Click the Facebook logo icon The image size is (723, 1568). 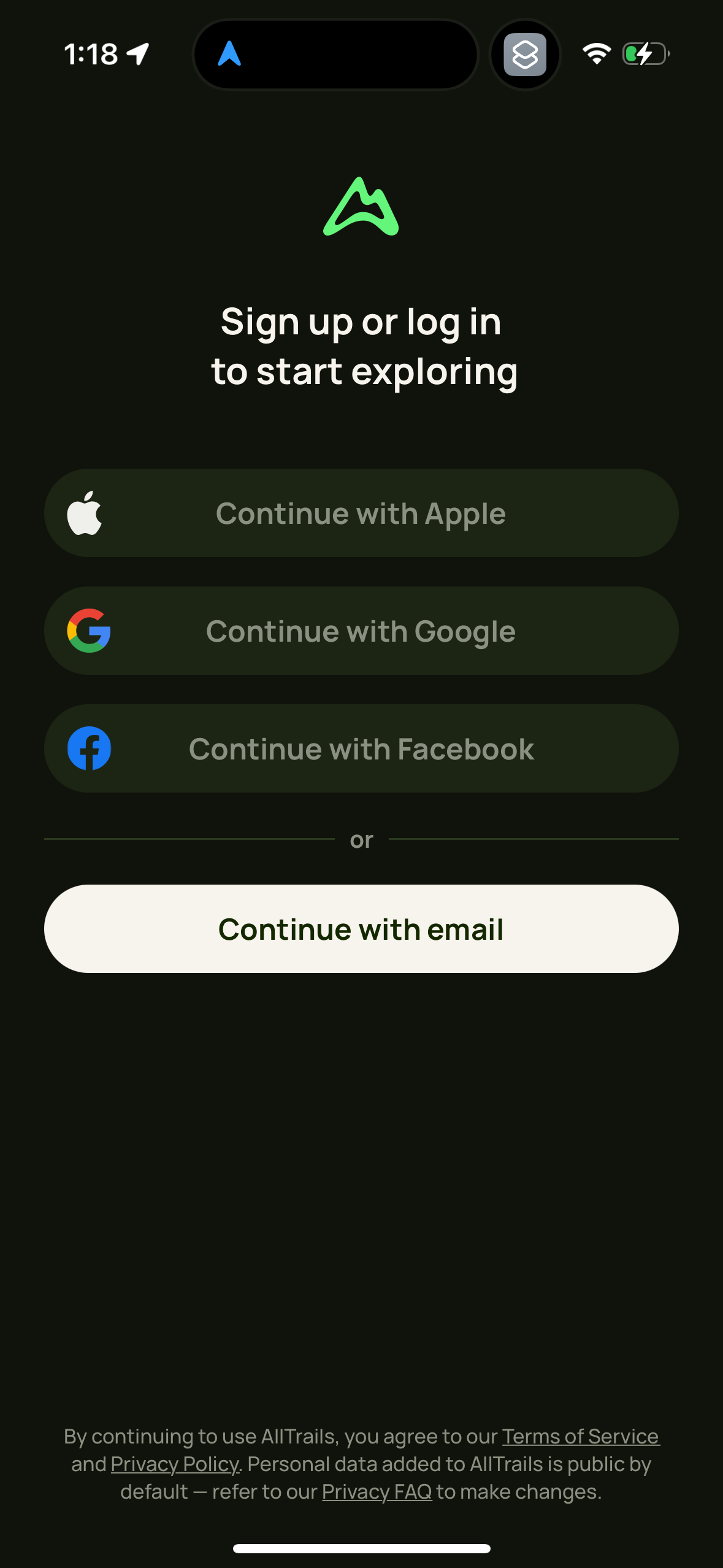click(88, 748)
